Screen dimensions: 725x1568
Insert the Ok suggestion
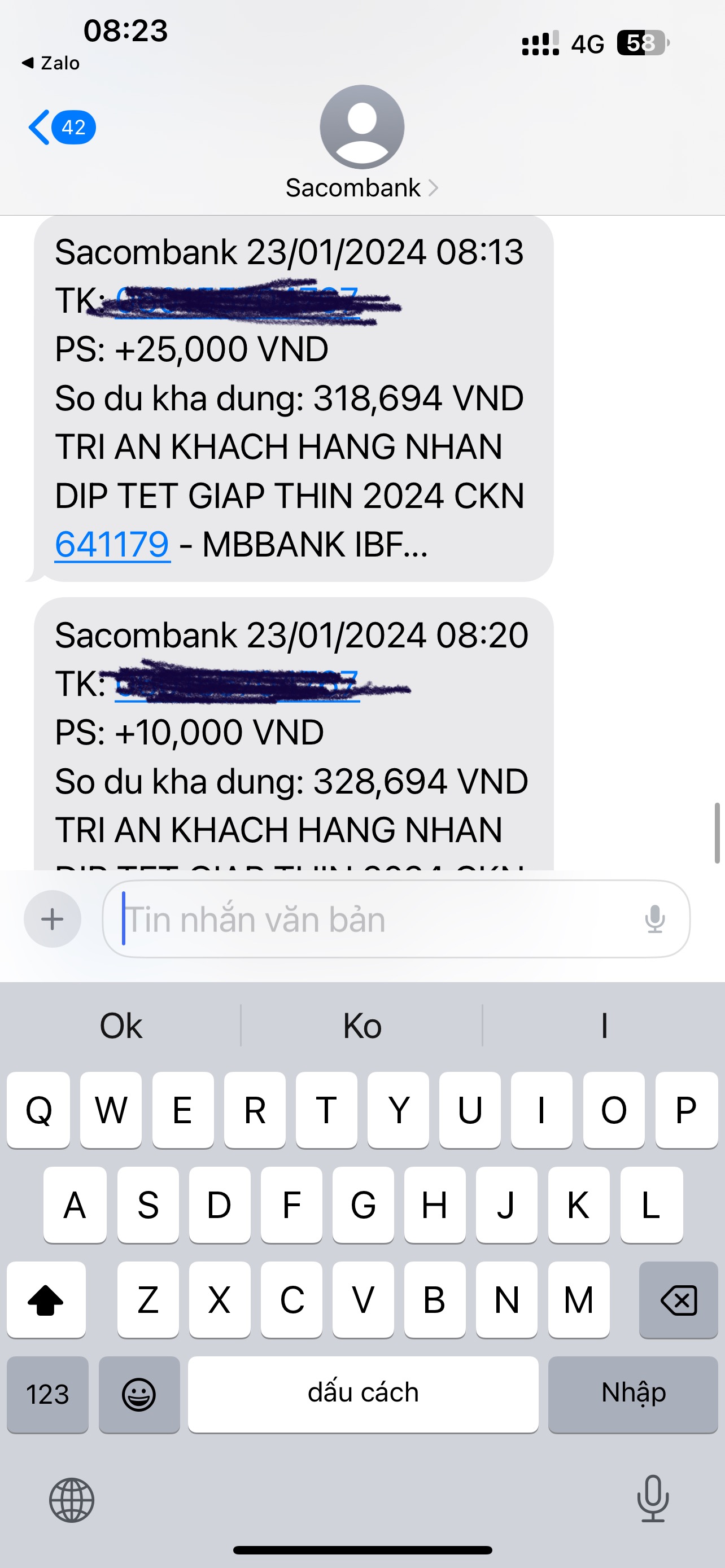tap(120, 1026)
